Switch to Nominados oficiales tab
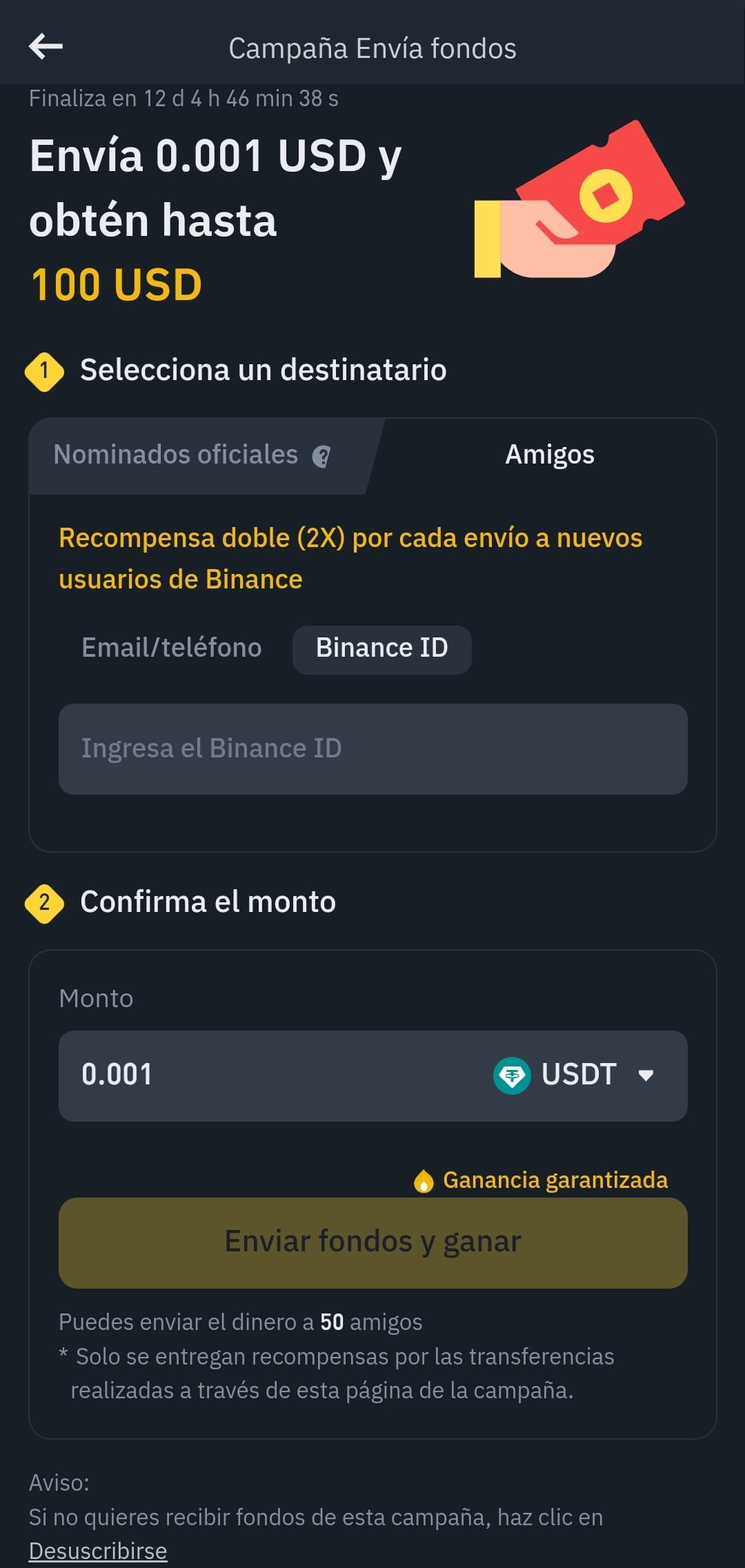The width and height of the screenshot is (745, 1568). coord(175,455)
